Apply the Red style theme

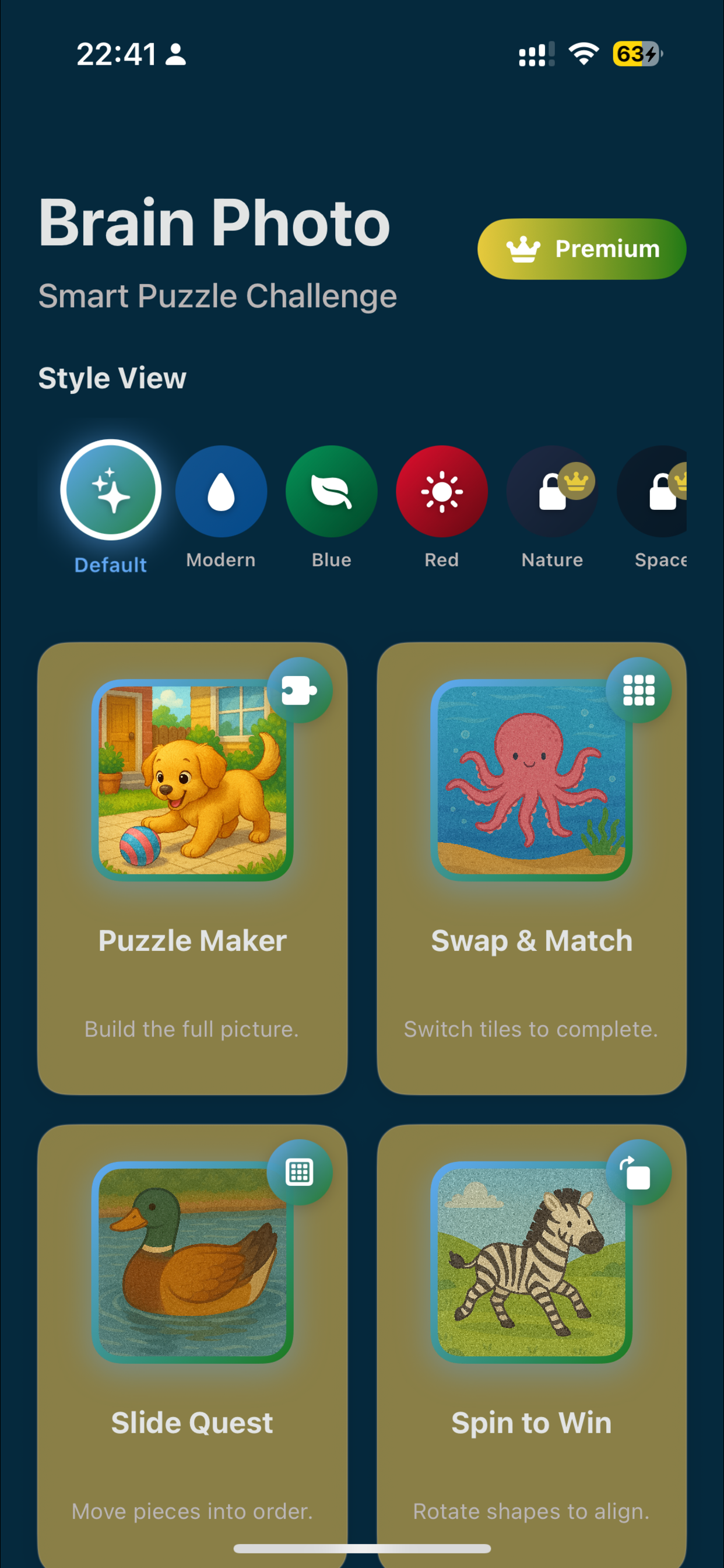pyautogui.click(x=442, y=491)
